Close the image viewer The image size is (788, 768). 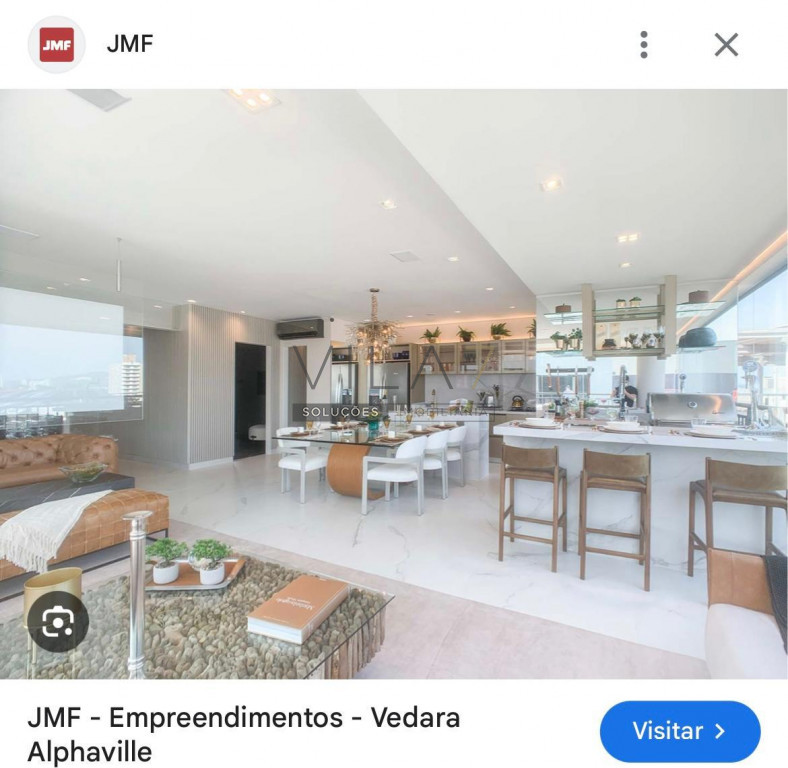tap(726, 44)
